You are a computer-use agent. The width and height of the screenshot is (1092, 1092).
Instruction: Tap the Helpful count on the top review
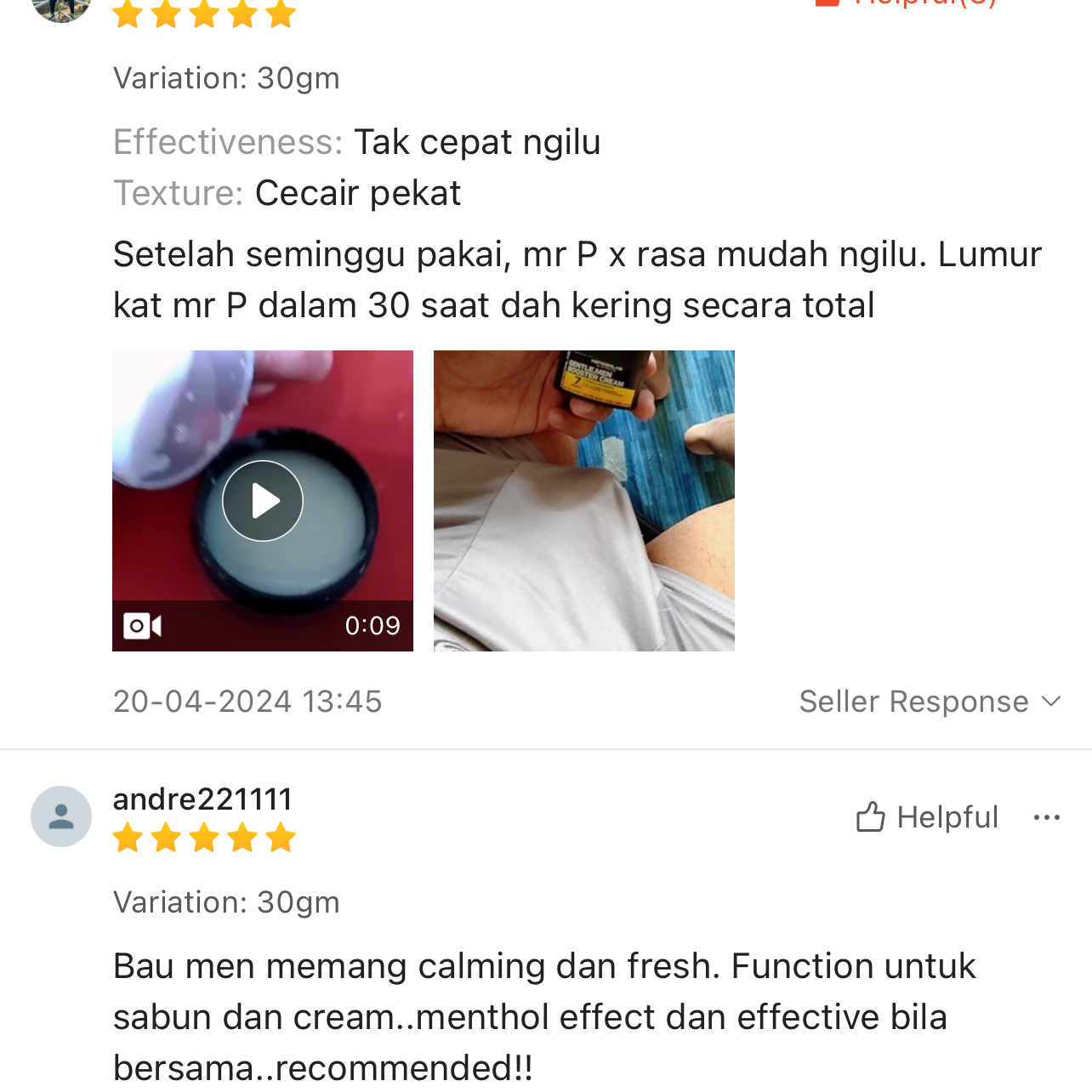point(906,3)
